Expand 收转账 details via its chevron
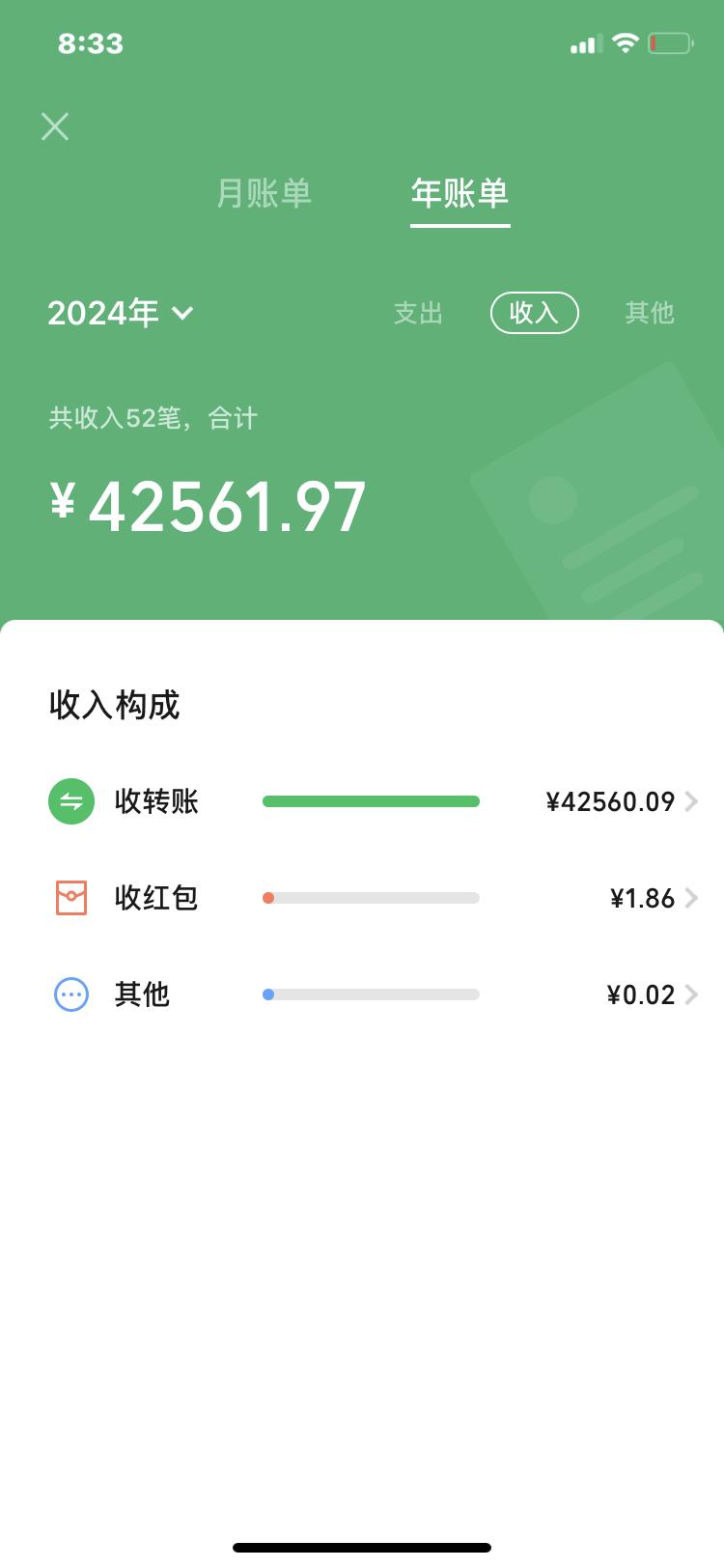This screenshot has height=1568, width=724. (x=691, y=801)
